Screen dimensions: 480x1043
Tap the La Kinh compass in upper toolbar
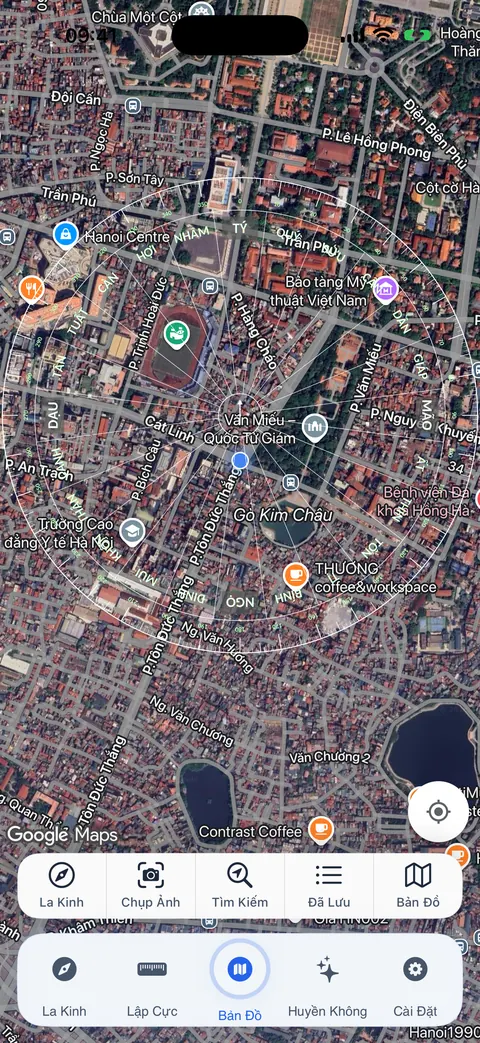[62, 885]
